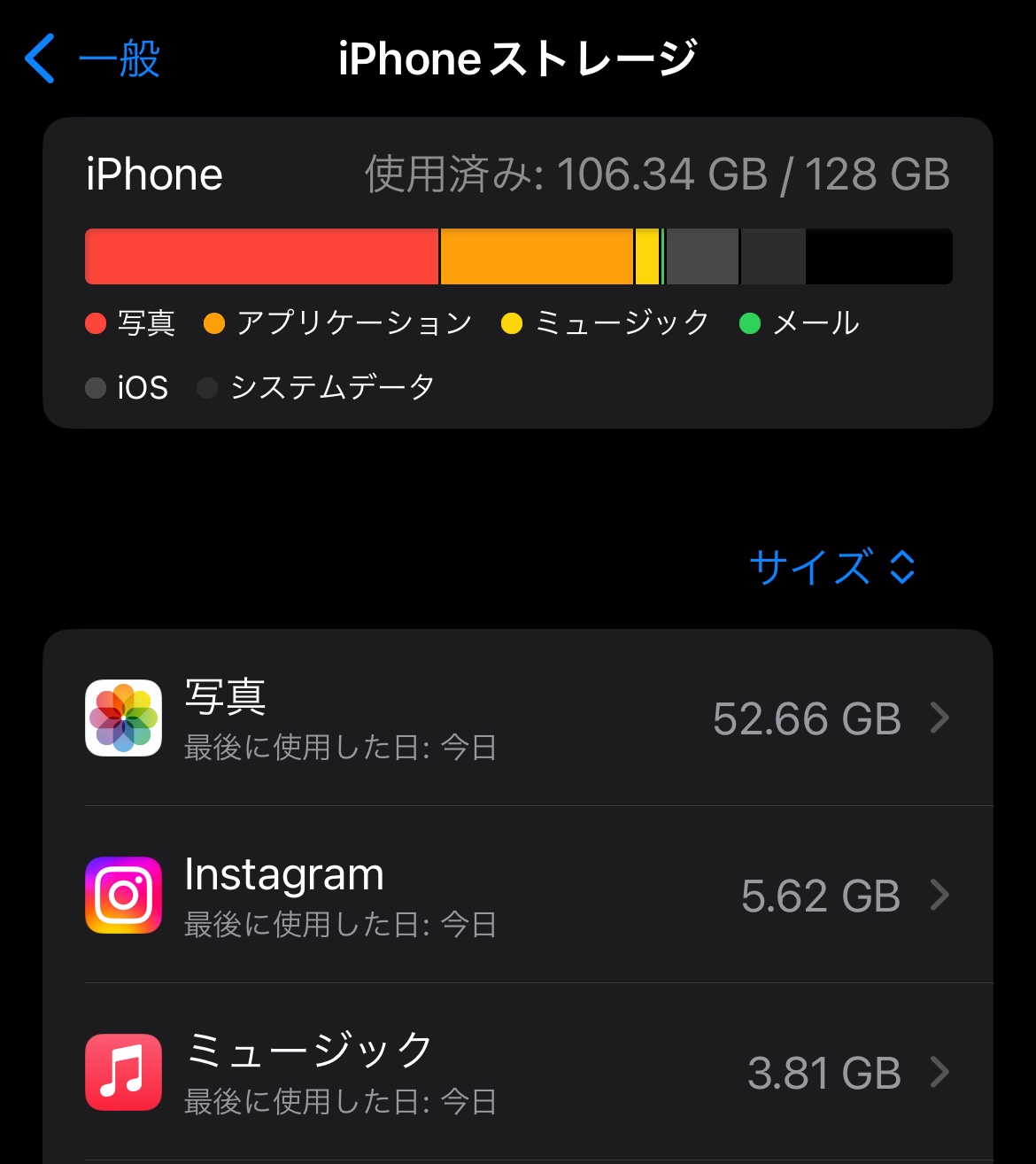Image resolution: width=1036 pixels, height=1164 pixels.
Task: Open the ミュージック storage details row
Action: tap(518, 1073)
